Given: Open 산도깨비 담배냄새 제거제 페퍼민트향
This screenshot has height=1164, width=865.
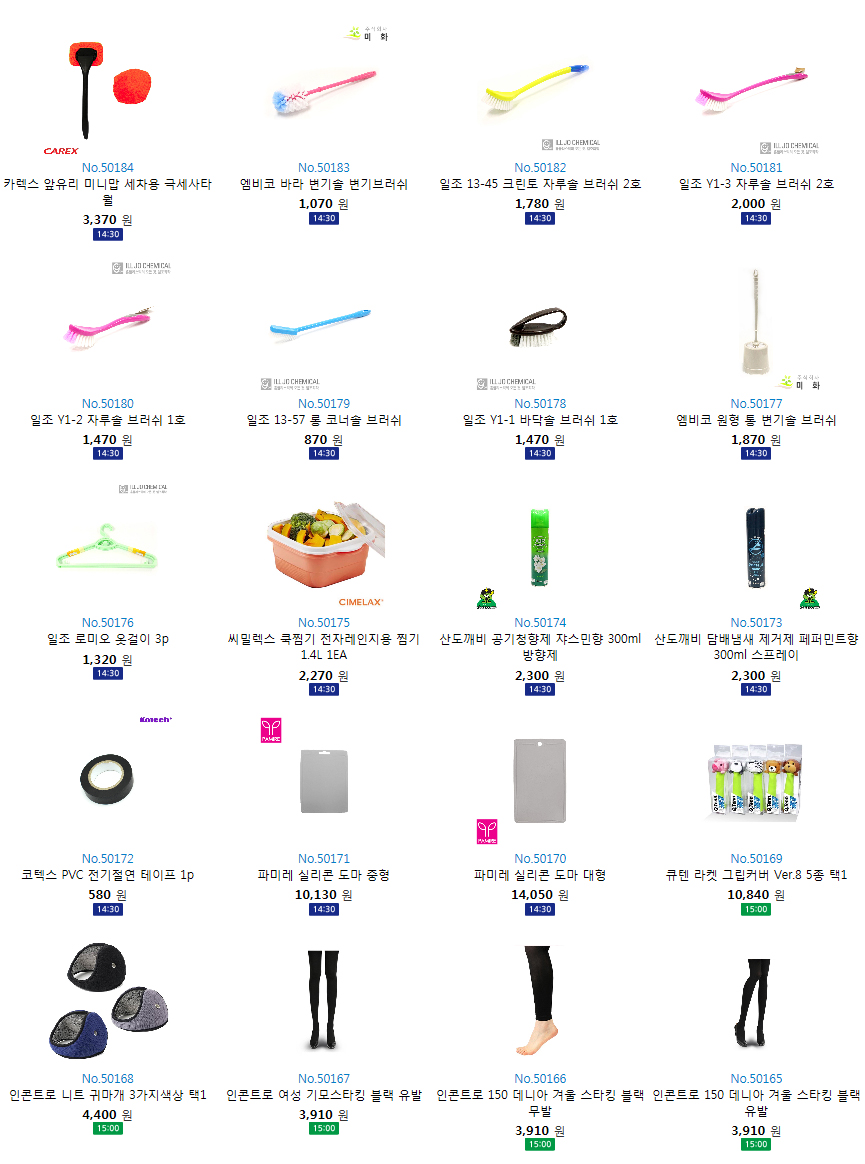Looking at the screenshot, I should (756, 639).
